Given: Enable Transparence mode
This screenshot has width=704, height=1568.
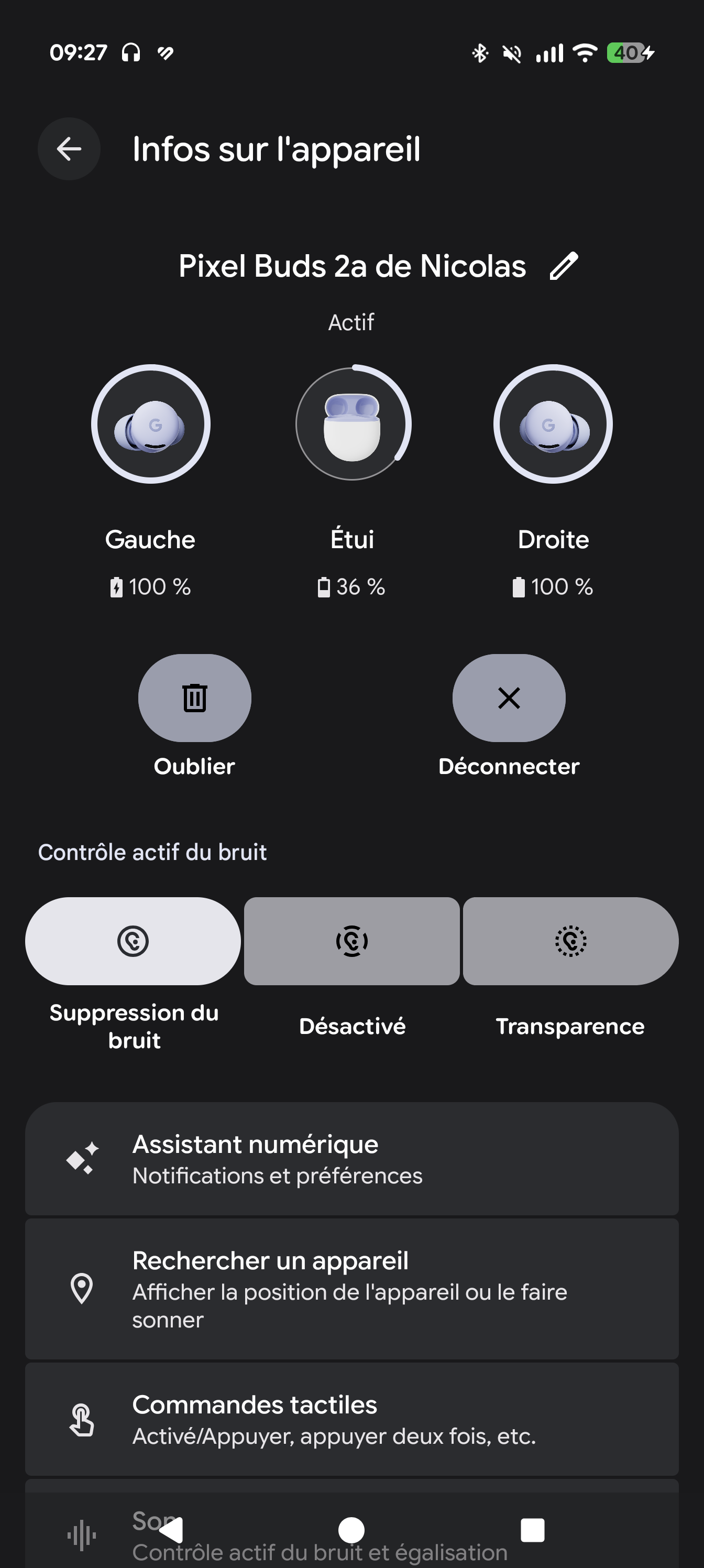Looking at the screenshot, I should [x=570, y=941].
